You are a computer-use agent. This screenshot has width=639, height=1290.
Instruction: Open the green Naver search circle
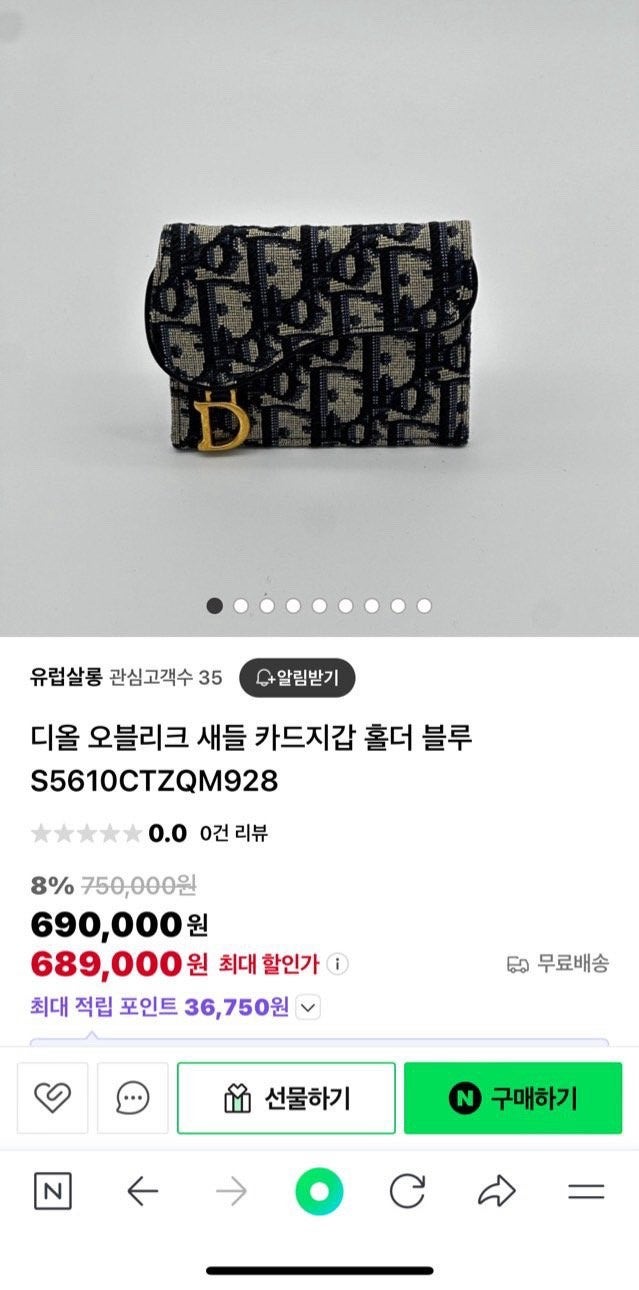coord(319,1191)
